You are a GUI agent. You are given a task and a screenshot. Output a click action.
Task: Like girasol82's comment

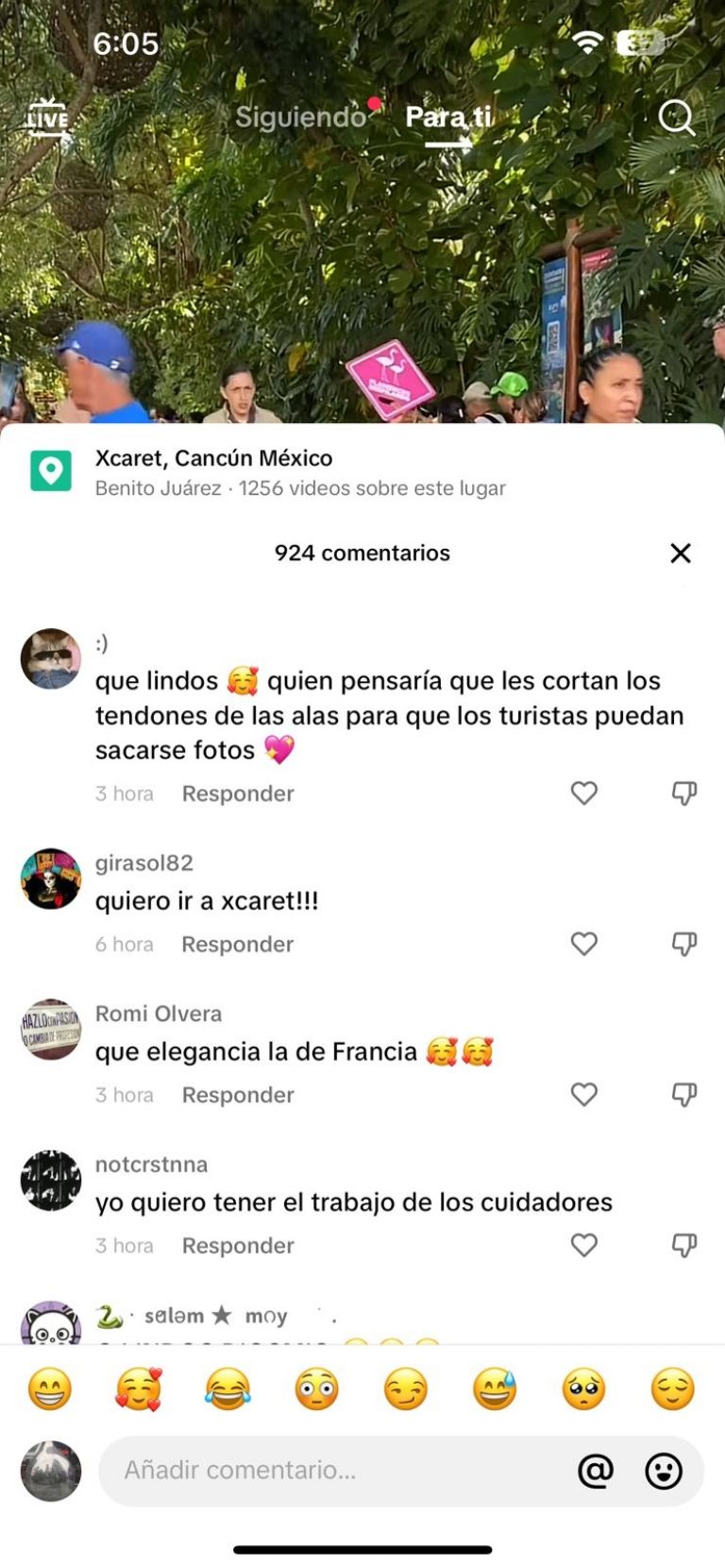coord(584,944)
